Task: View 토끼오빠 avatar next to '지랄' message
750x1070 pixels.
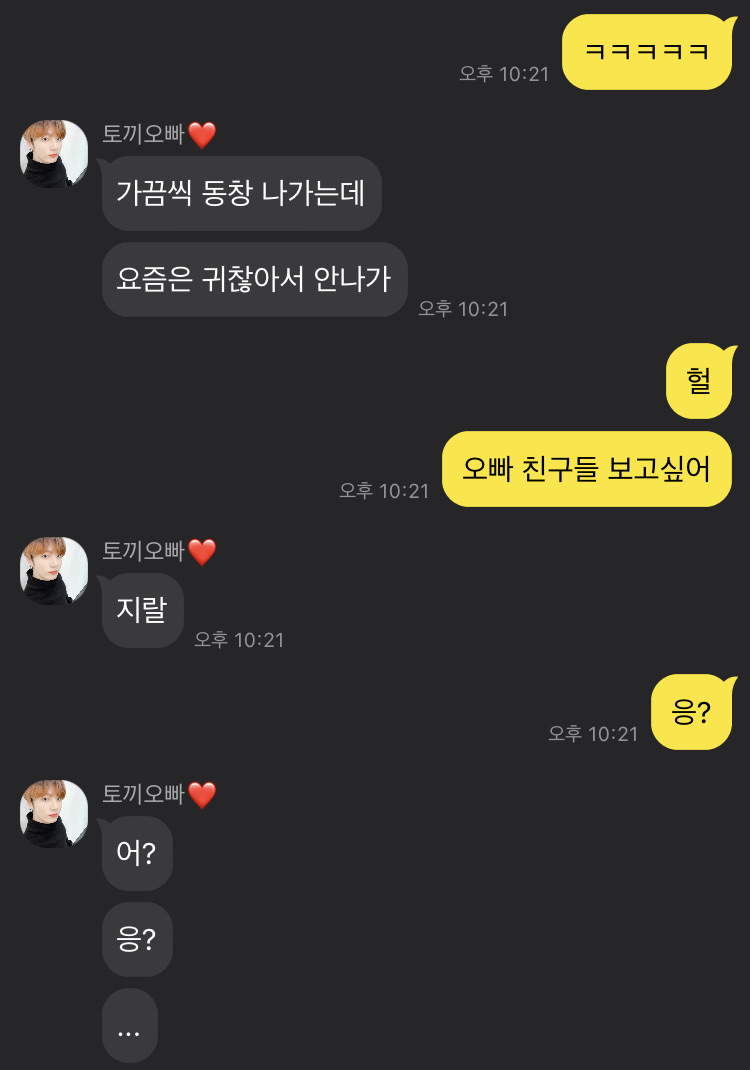Action: coord(54,571)
